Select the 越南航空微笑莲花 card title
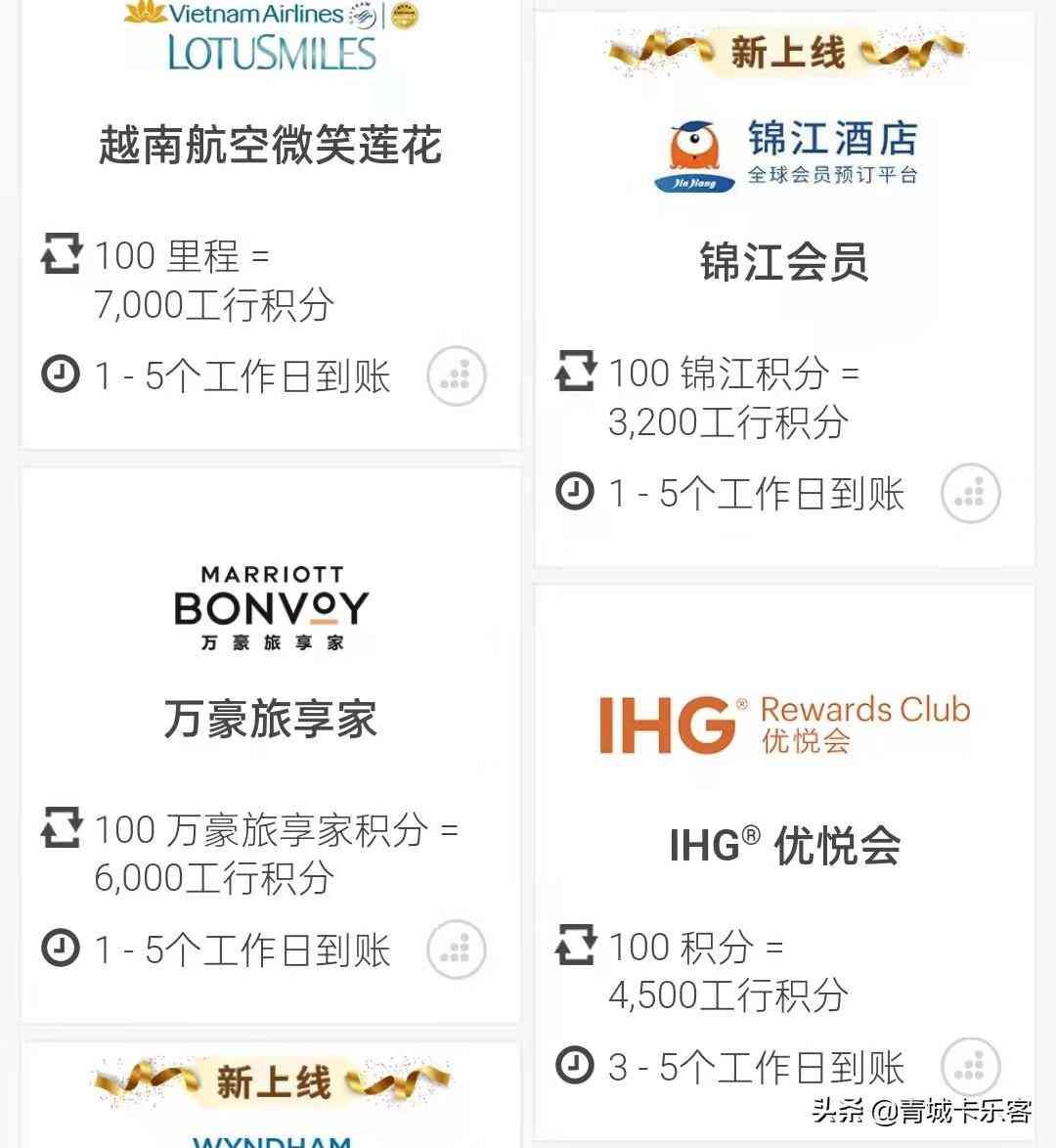The height and width of the screenshot is (1148, 1056). pyautogui.click(x=269, y=144)
